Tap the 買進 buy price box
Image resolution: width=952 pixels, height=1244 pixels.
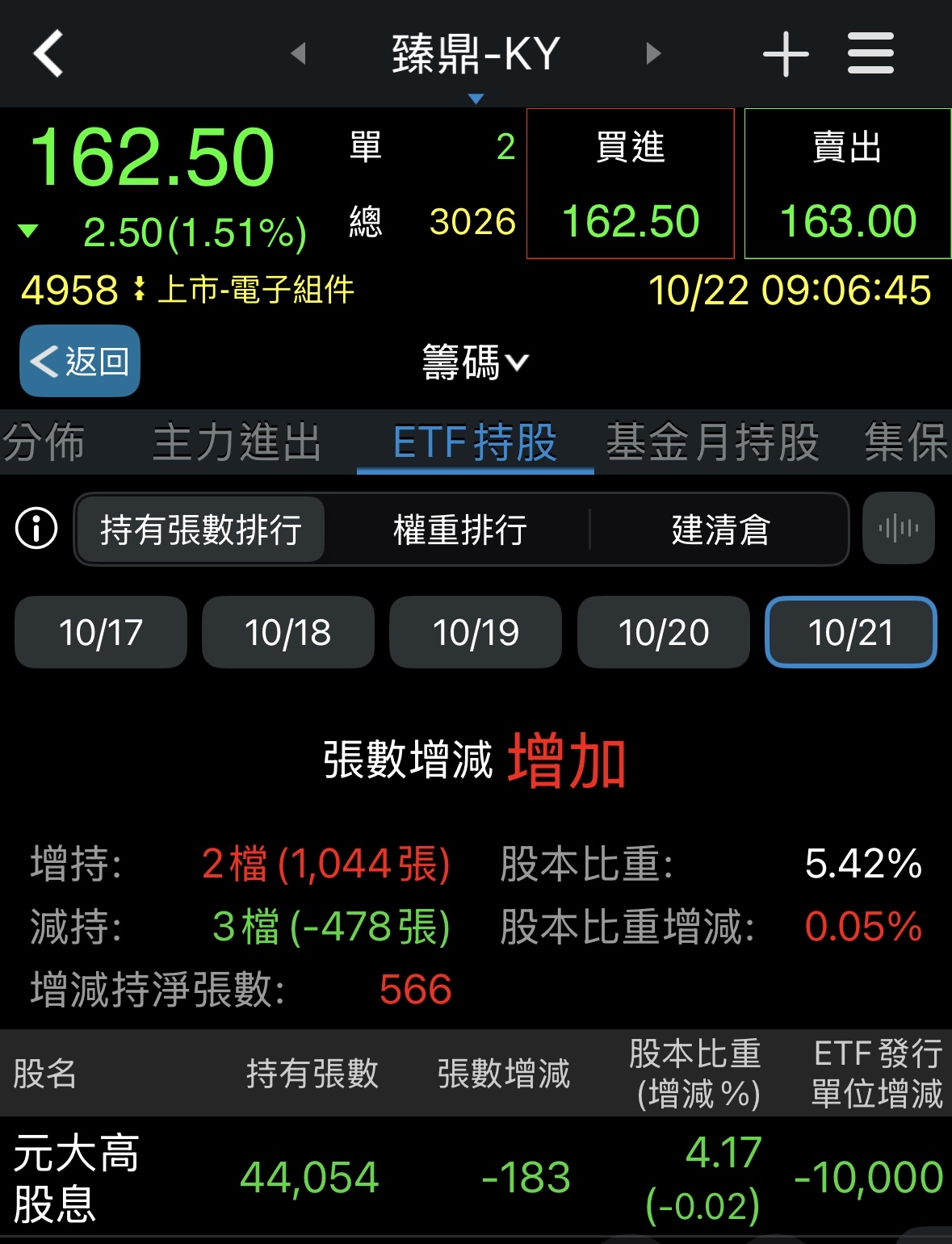[630, 184]
